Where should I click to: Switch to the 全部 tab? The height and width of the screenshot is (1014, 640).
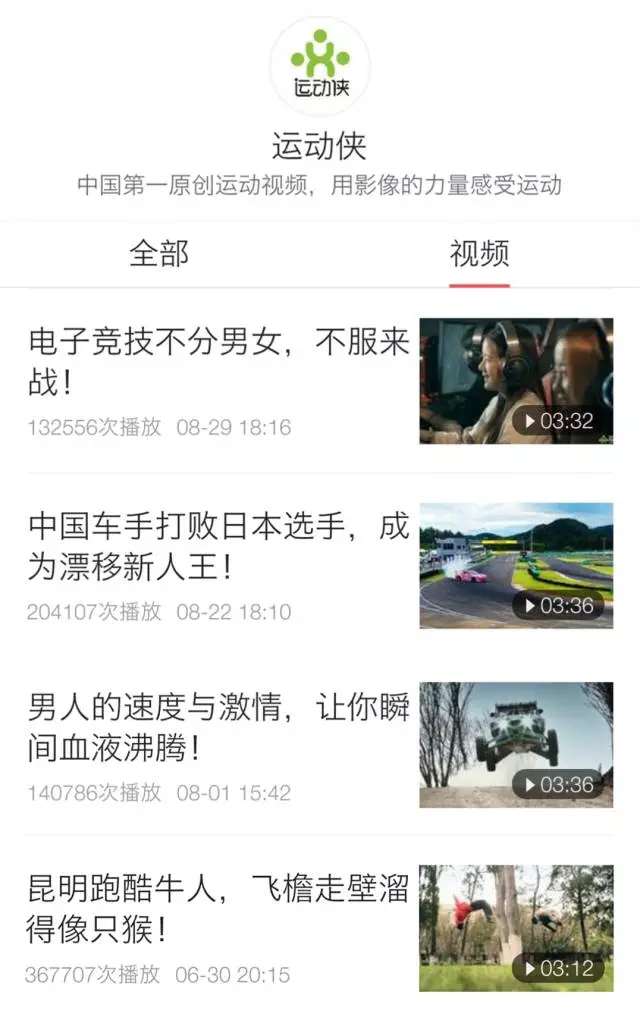[x=159, y=254]
